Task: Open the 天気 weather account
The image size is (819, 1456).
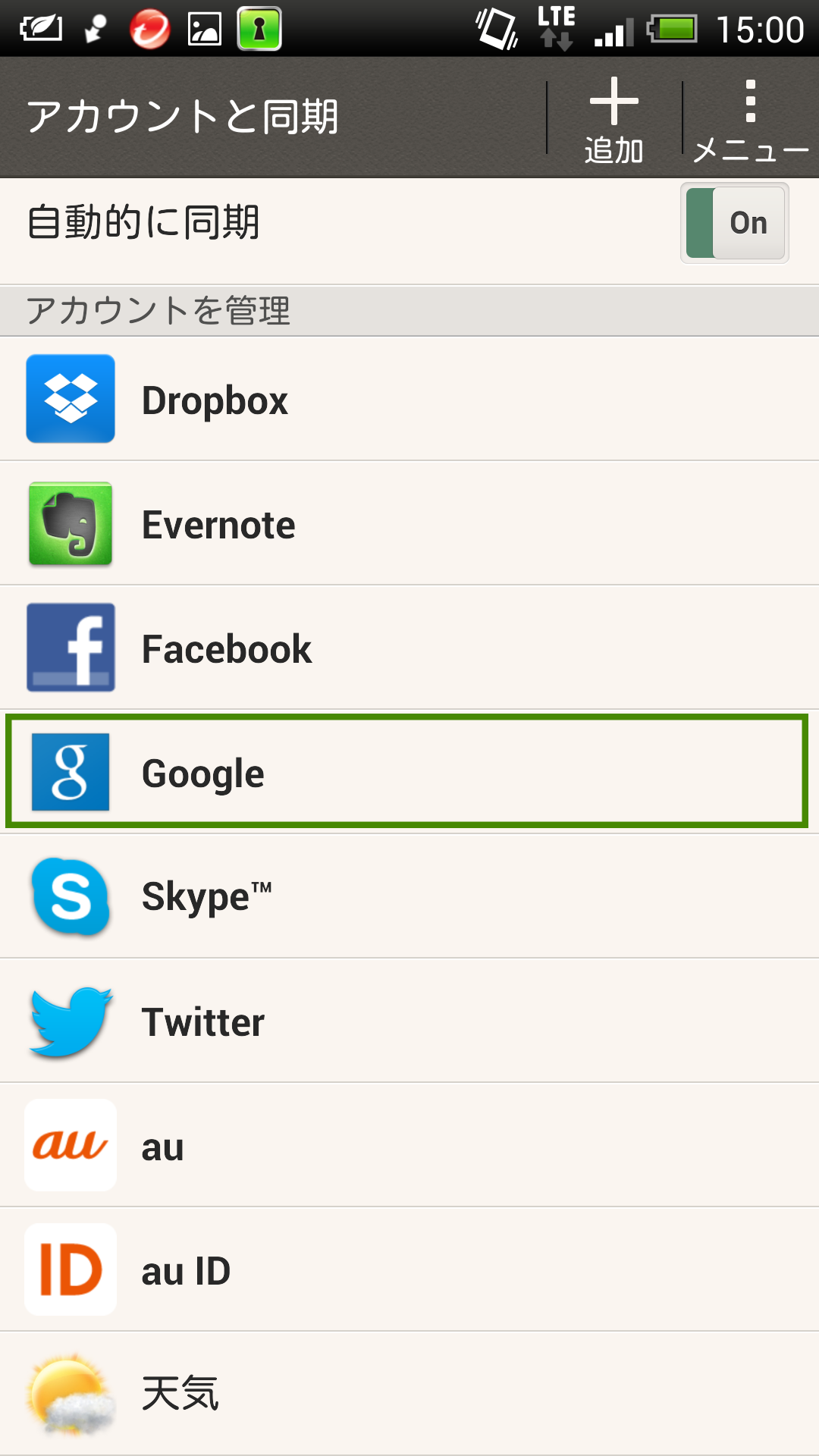Action: (x=409, y=1394)
